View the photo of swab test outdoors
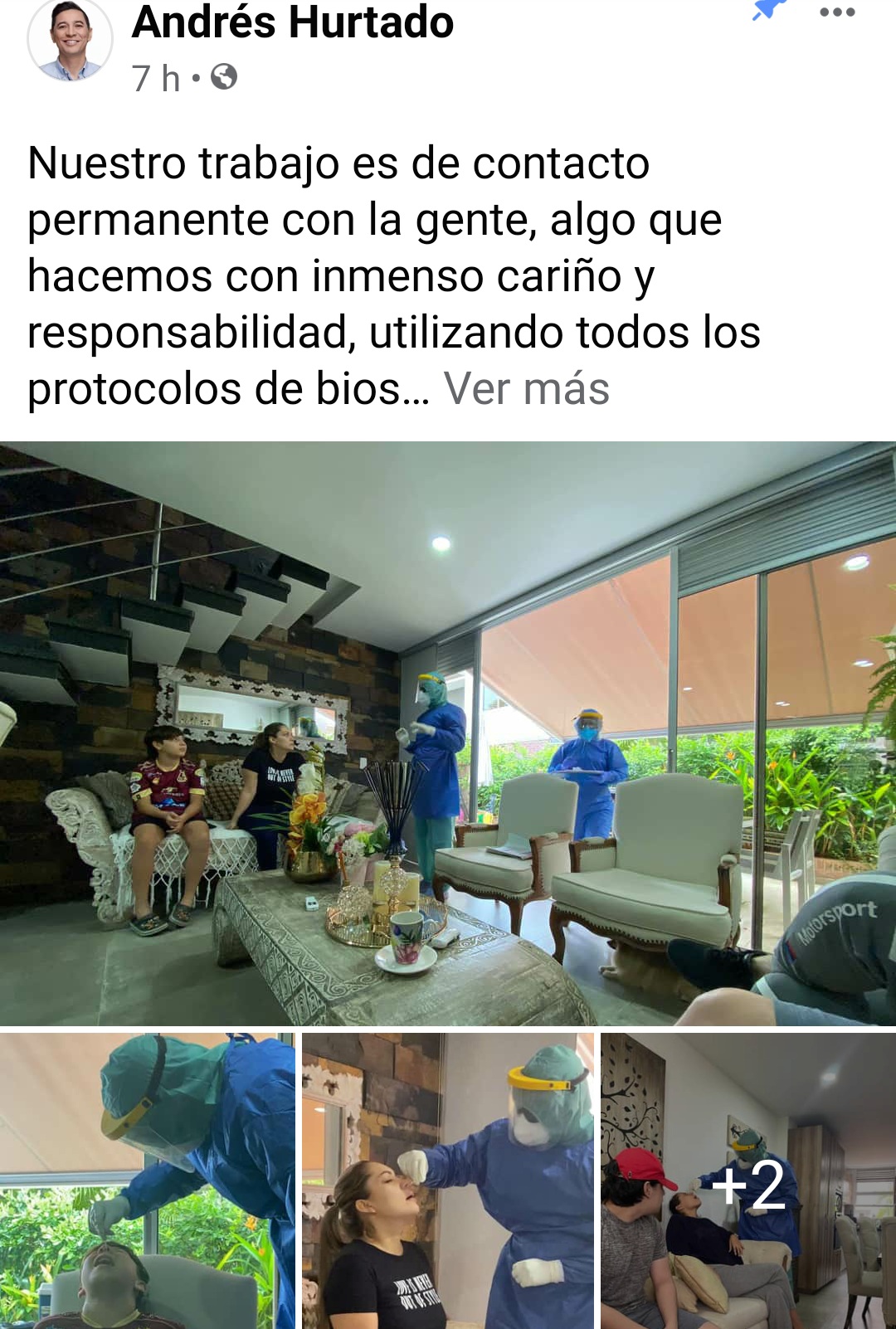Image resolution: width=896 pixels, height=1329 pixels. [x=148, y=1181]
